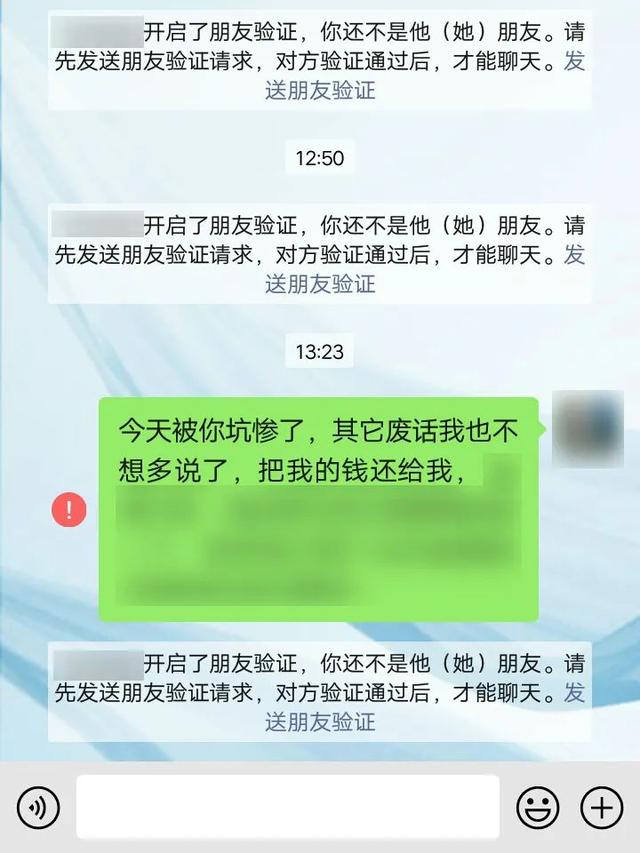Tap 发送朋友验证 link under the 12:50 timestamp

click(320, 283)
